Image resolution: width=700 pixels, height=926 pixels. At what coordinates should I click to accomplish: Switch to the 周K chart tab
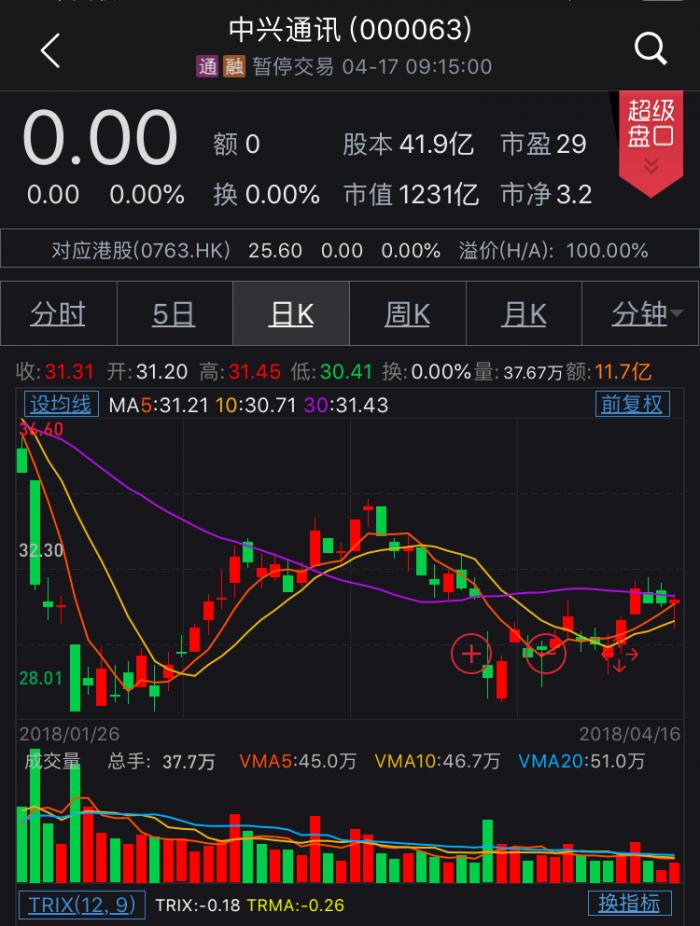[407, 314]
